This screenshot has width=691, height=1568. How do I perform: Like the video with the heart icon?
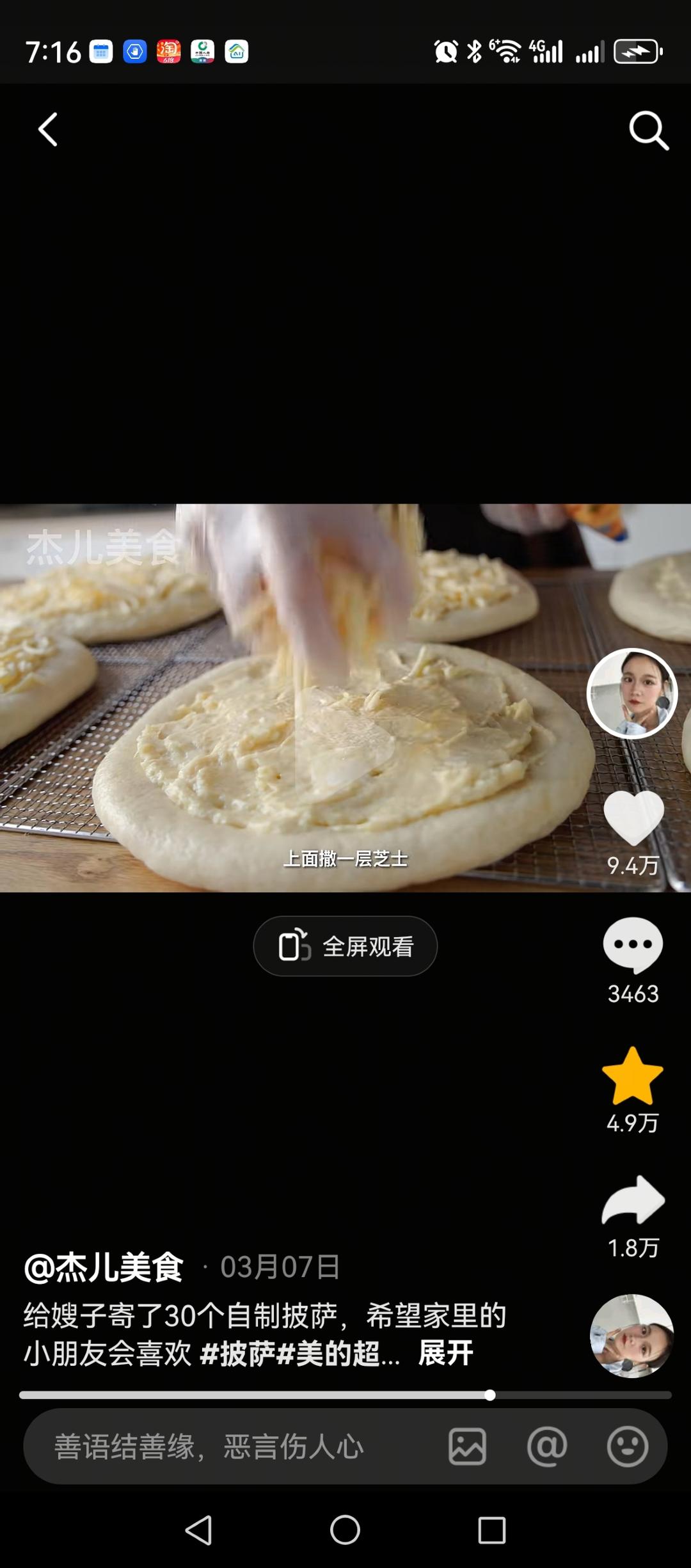(x=633, y=819)
